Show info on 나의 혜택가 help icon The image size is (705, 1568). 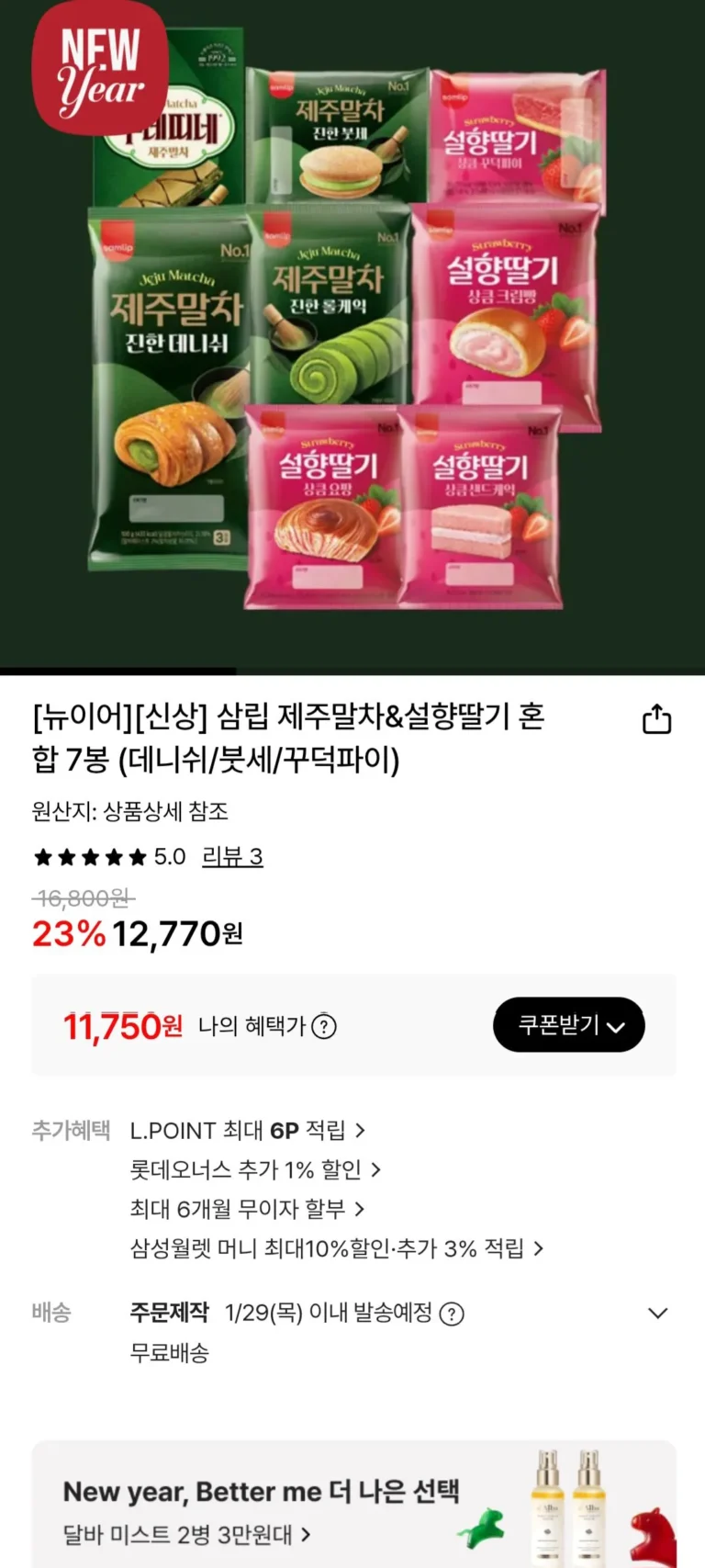tap(324, 1026)
